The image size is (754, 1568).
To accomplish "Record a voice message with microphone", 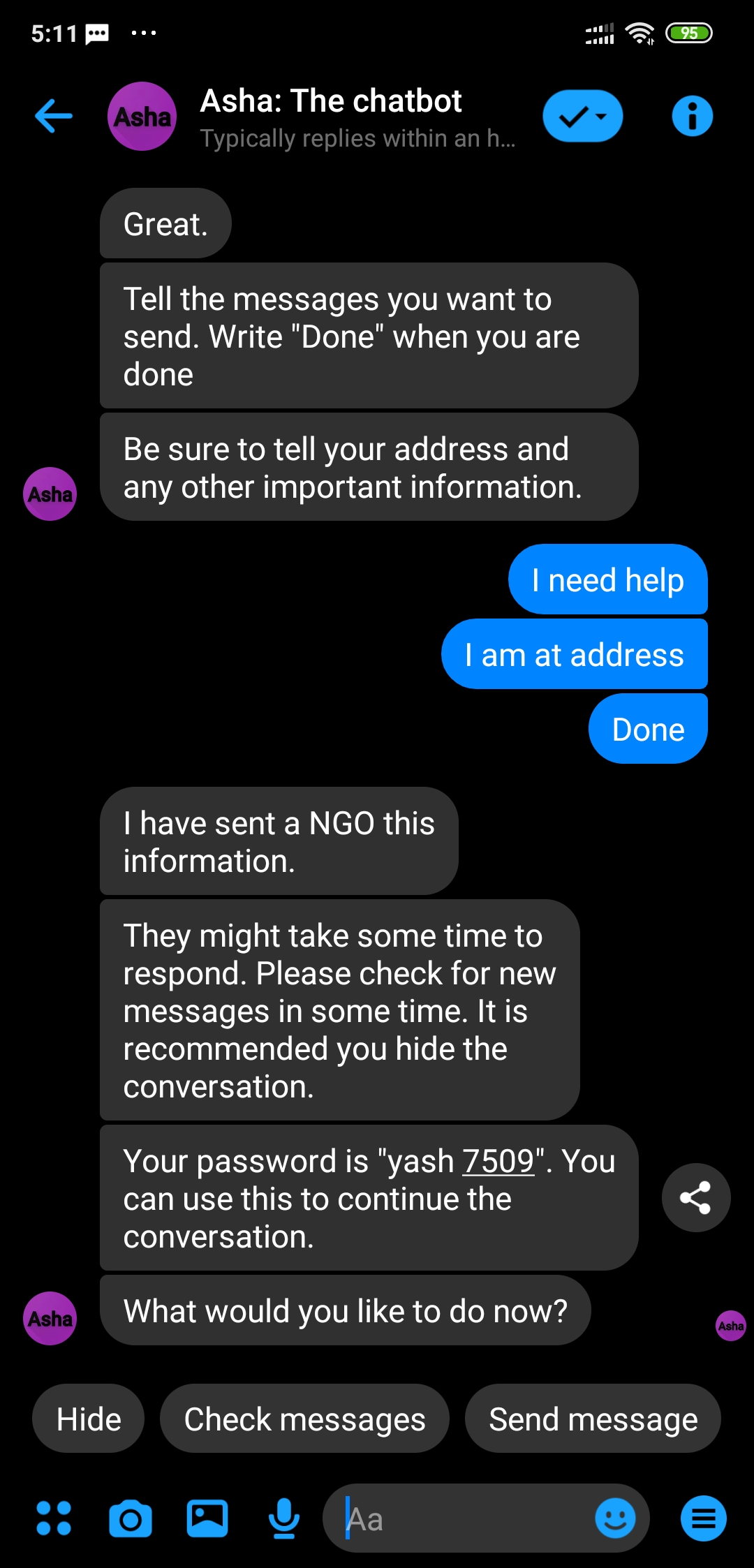I will (x=284, y=1518).
